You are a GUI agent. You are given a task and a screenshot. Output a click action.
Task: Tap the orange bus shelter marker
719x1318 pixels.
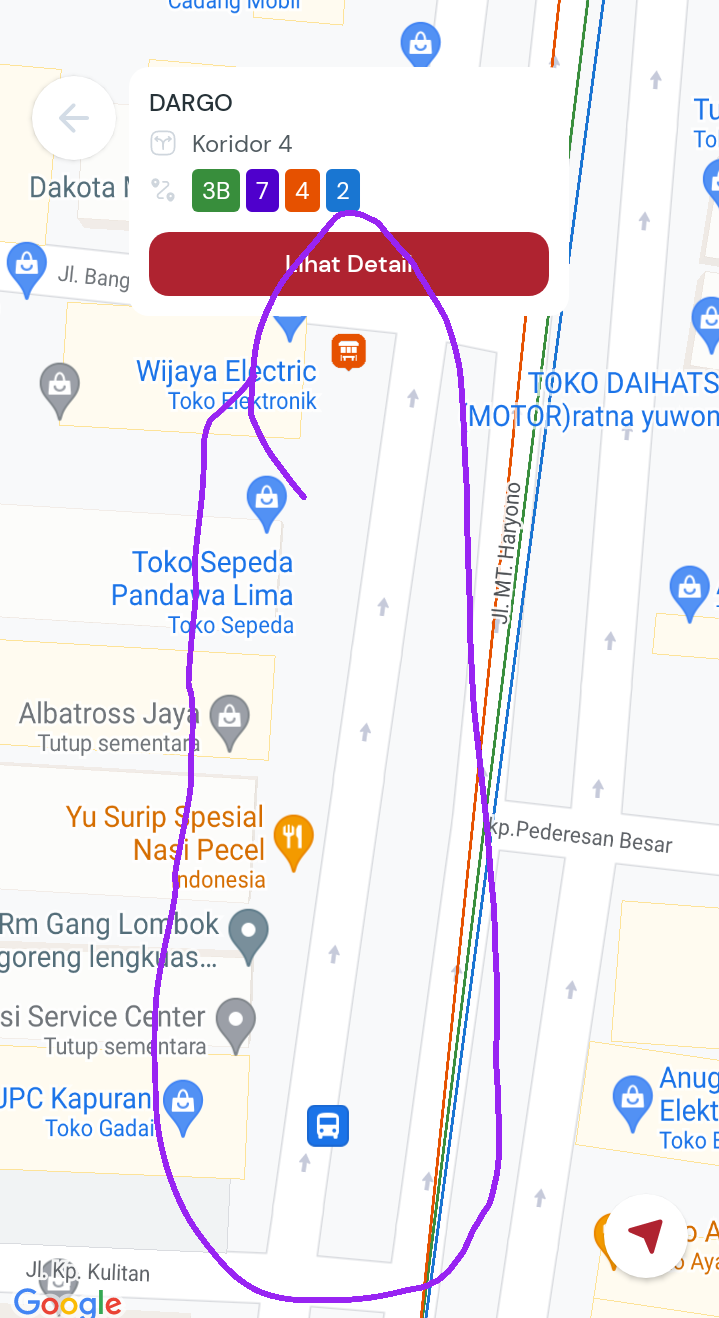click(x=348, y=351)
